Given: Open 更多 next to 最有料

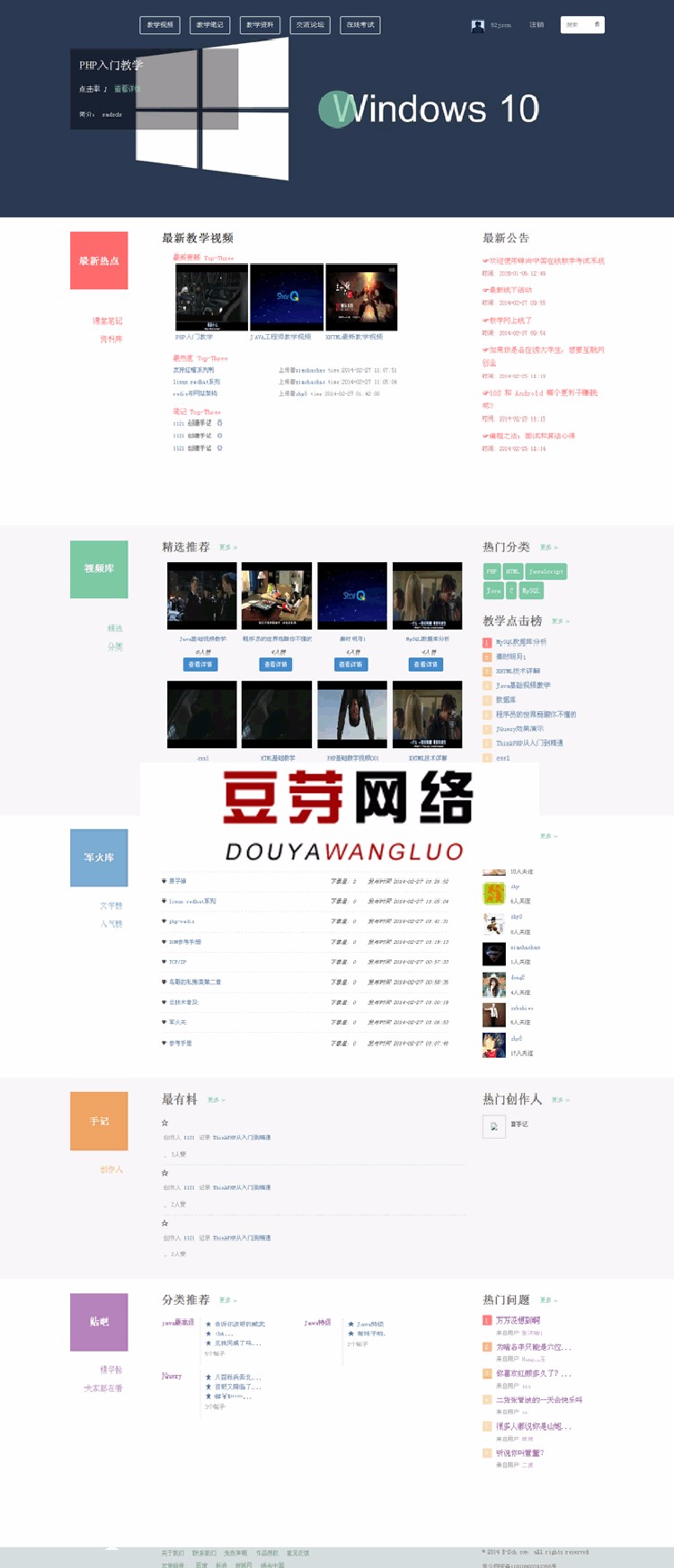Looking at the screenshot, I should coord(216,1100).
